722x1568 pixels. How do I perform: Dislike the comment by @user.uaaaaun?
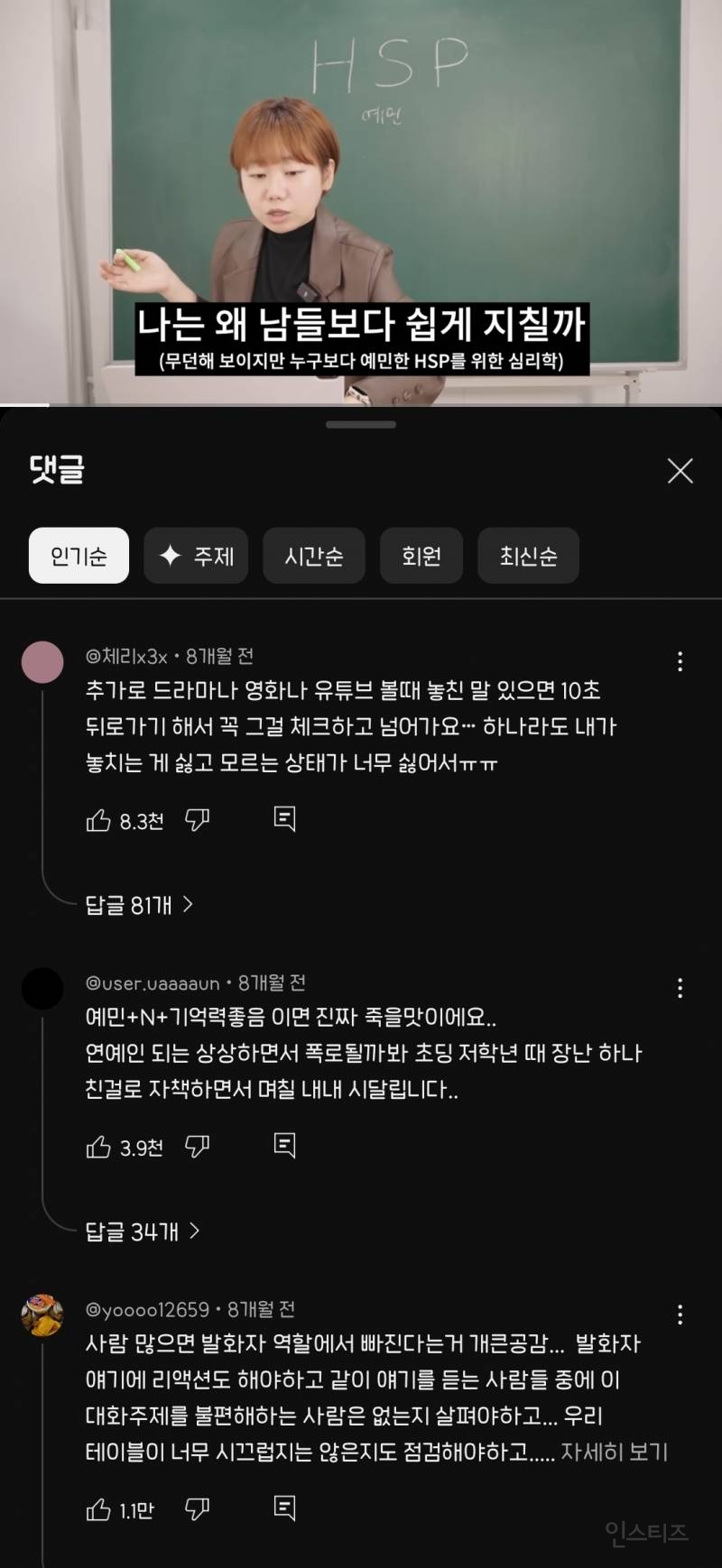coord(197,1147)
